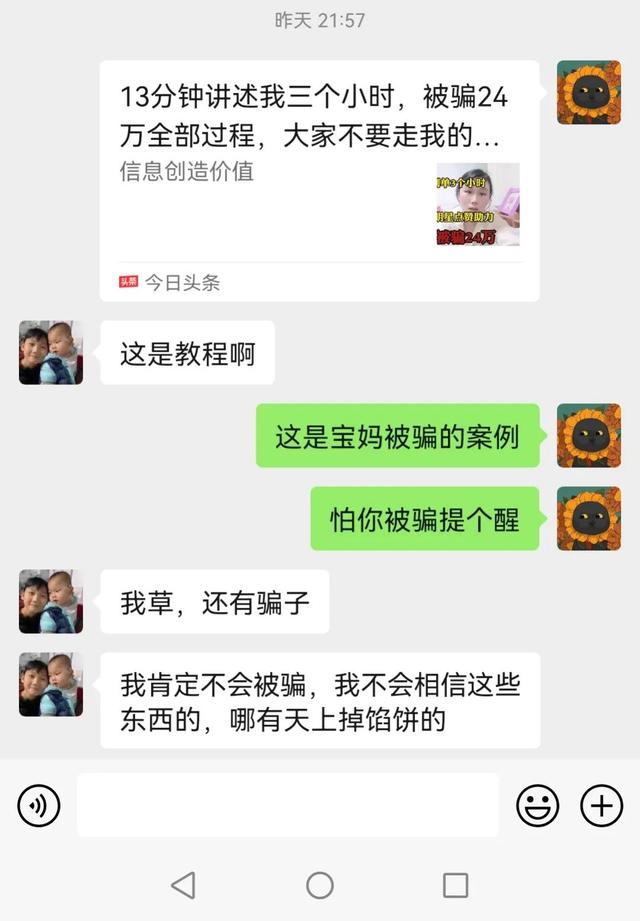Screen dimensions: 640x921
Task: Open the emoji sticker panel
Action: coord(537,805)
